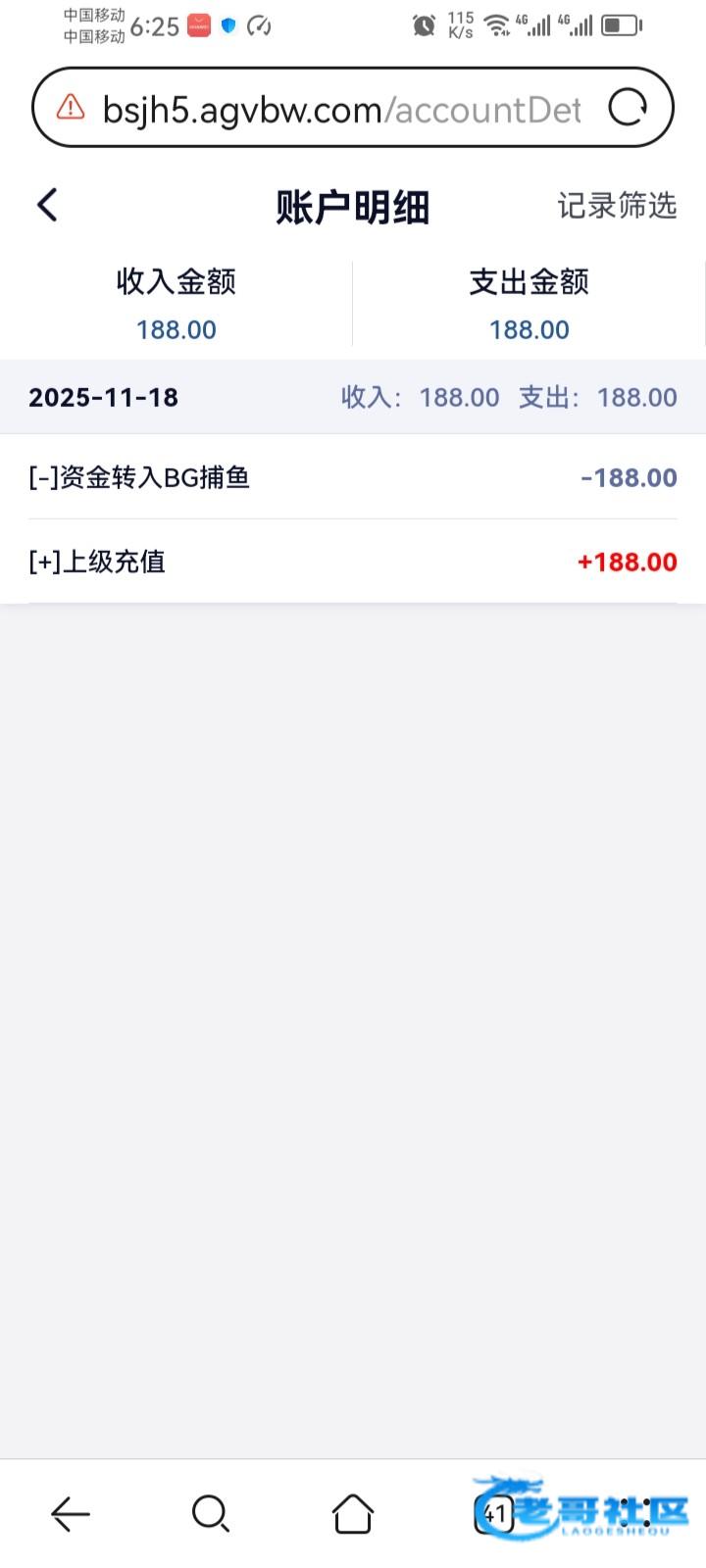Tap the browser back arrow in bottom bar
706x1568 pixels.
point(71,1514)
